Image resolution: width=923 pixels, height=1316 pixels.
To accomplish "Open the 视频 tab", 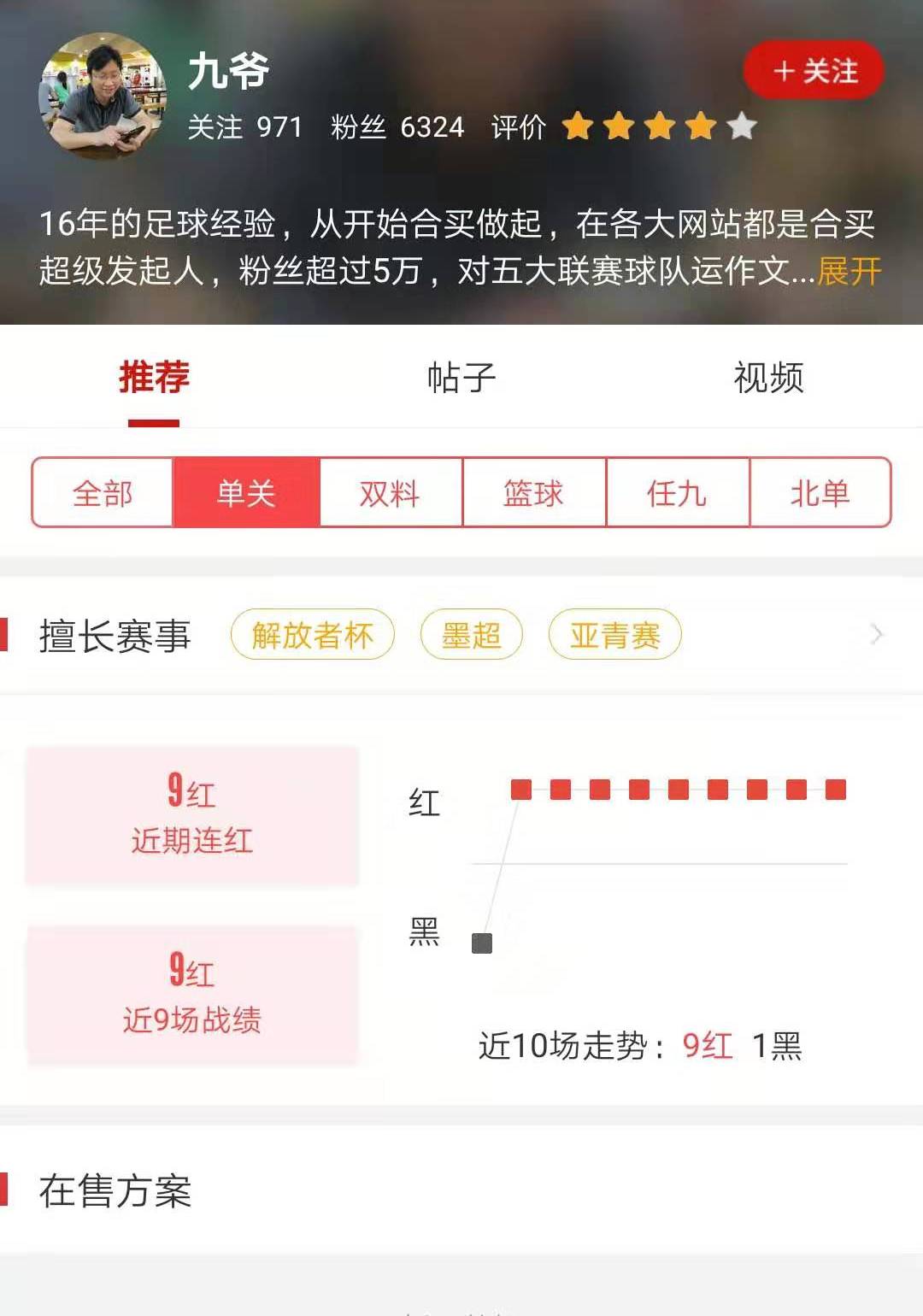I will [x=768, y=378].
